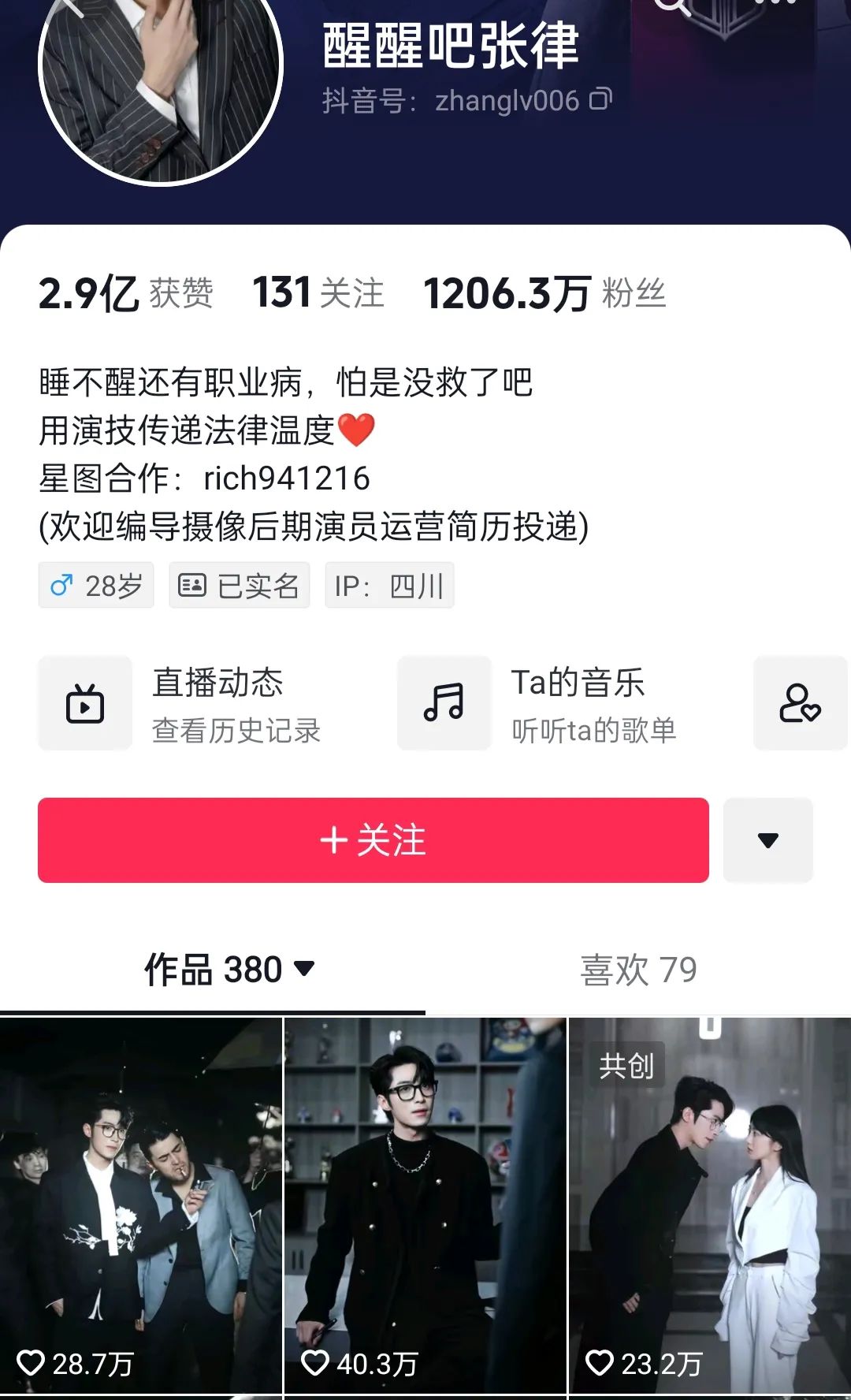View the 1206.3万 粉丝 followers list

(544, 293)
